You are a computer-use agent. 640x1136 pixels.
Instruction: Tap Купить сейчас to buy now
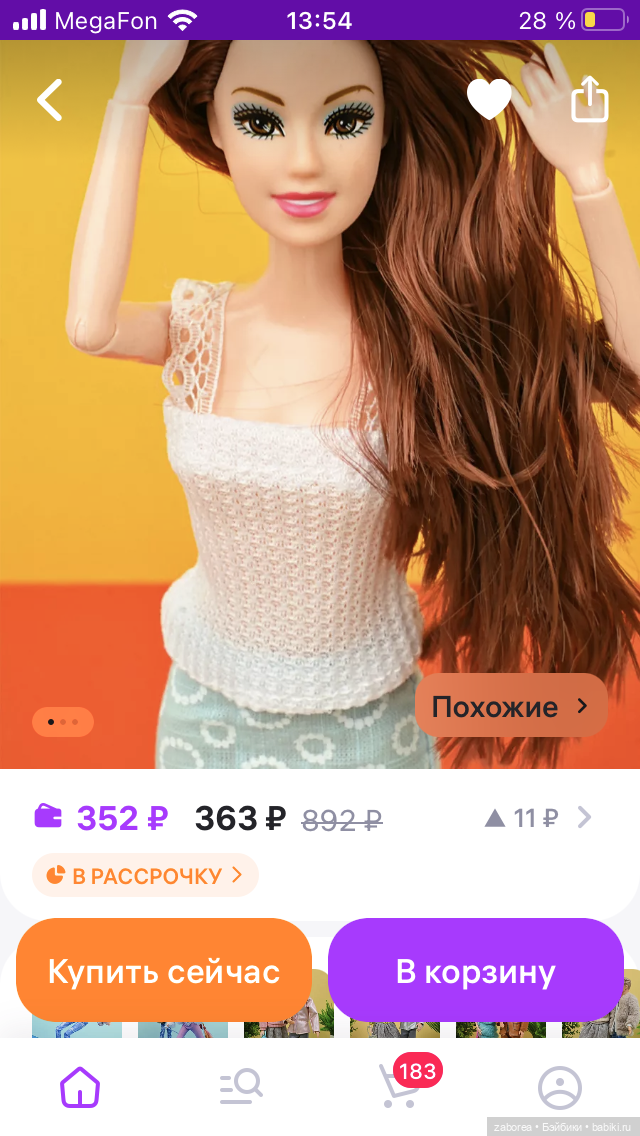click(164, 971)
